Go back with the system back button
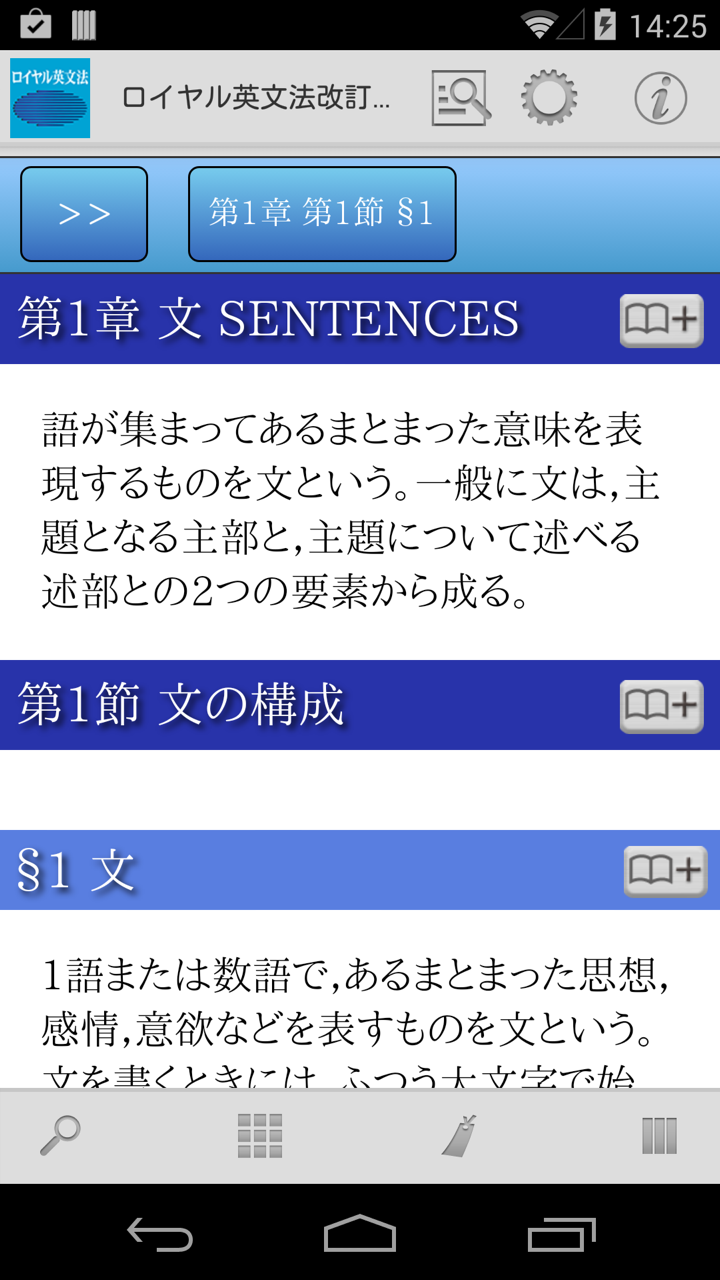720x1280 pixels. 160,1234
